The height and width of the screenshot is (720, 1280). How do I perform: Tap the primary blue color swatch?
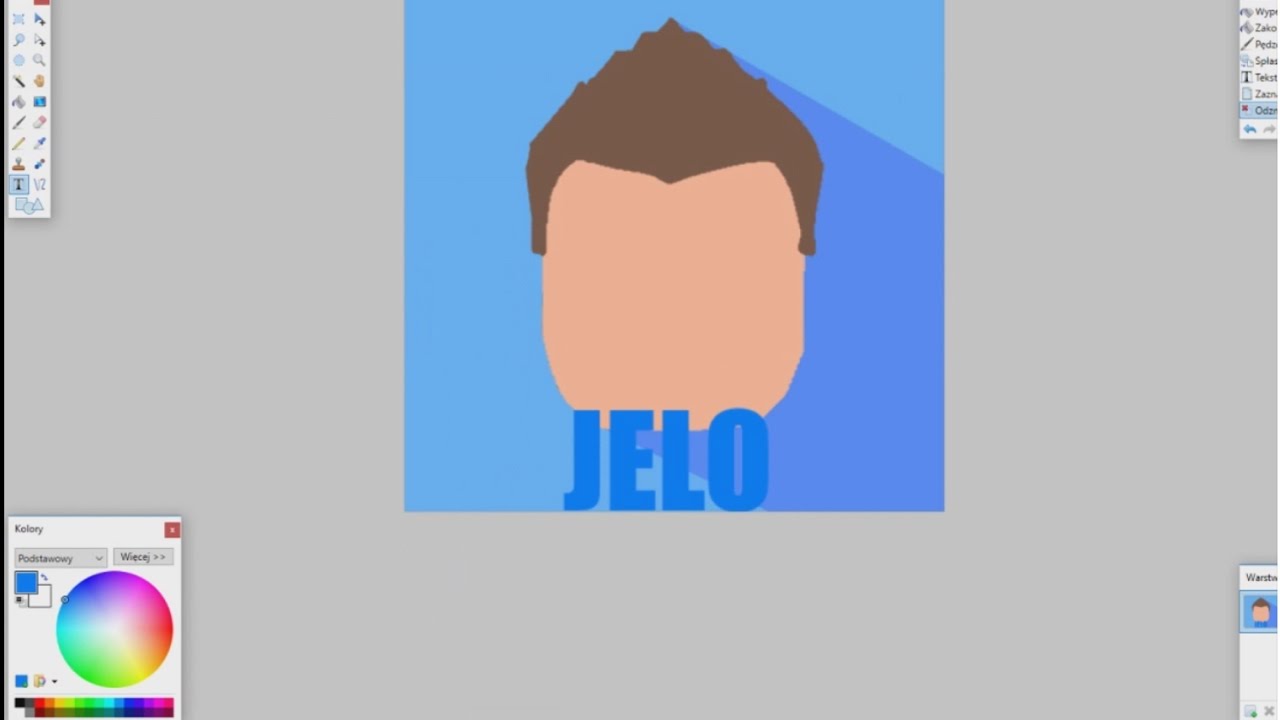coord(25,582)
